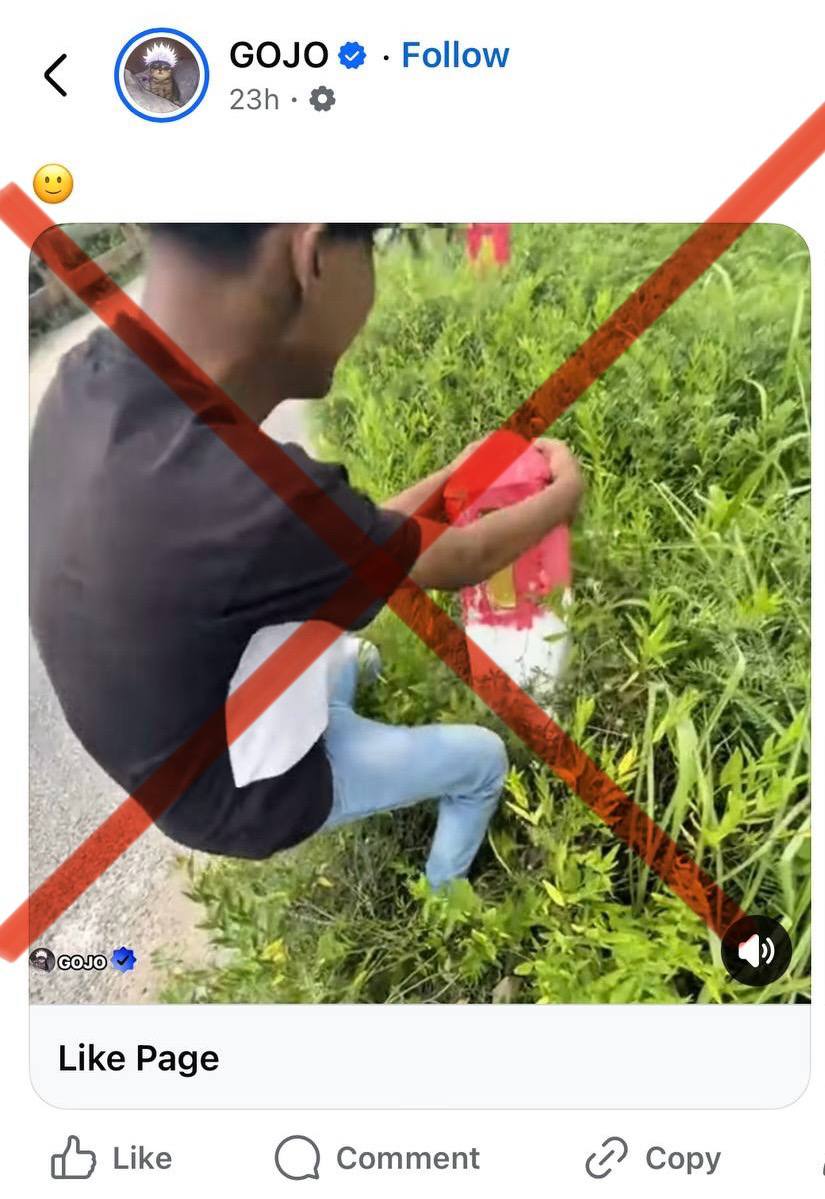Open the GOJO page name
825x1199 pixels.
[x=279, y=55]
